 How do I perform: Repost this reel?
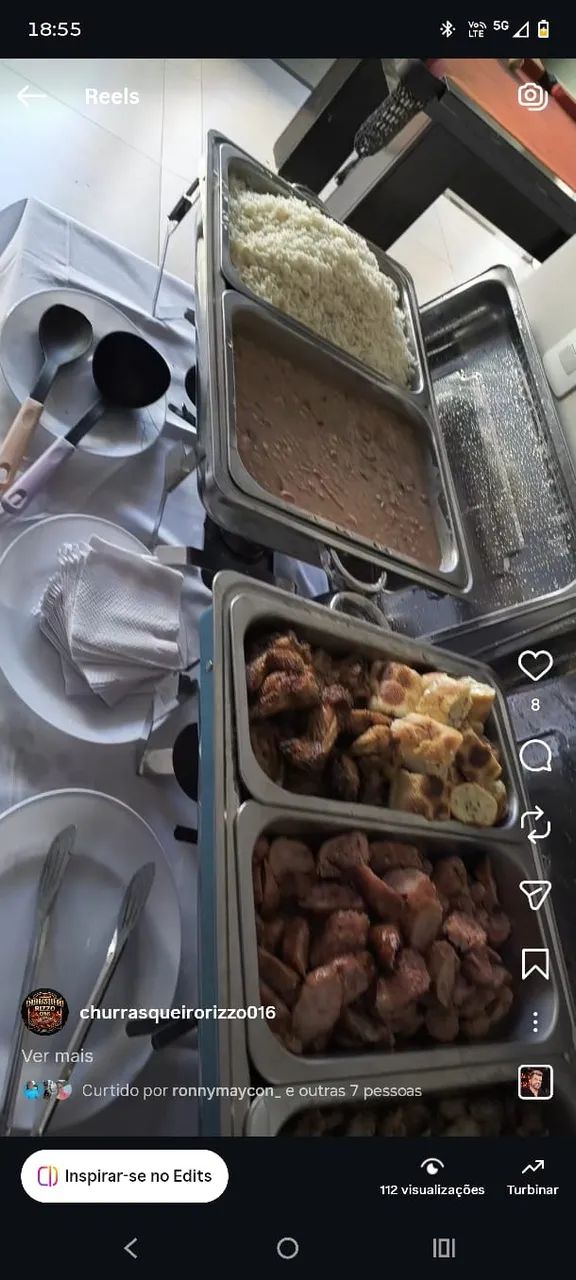[535, 824]
